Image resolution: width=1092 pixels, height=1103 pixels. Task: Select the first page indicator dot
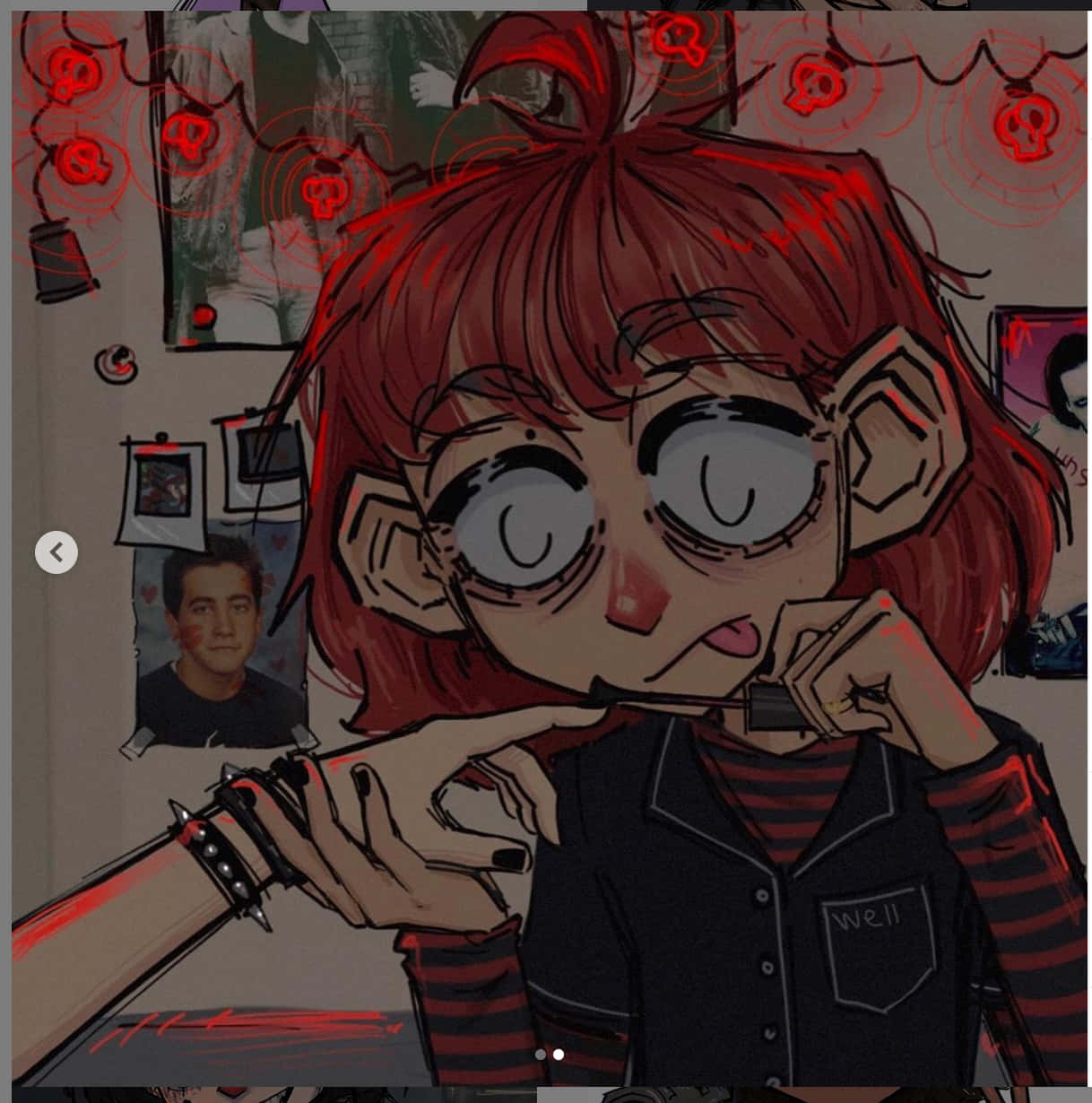coord(540,1055)
